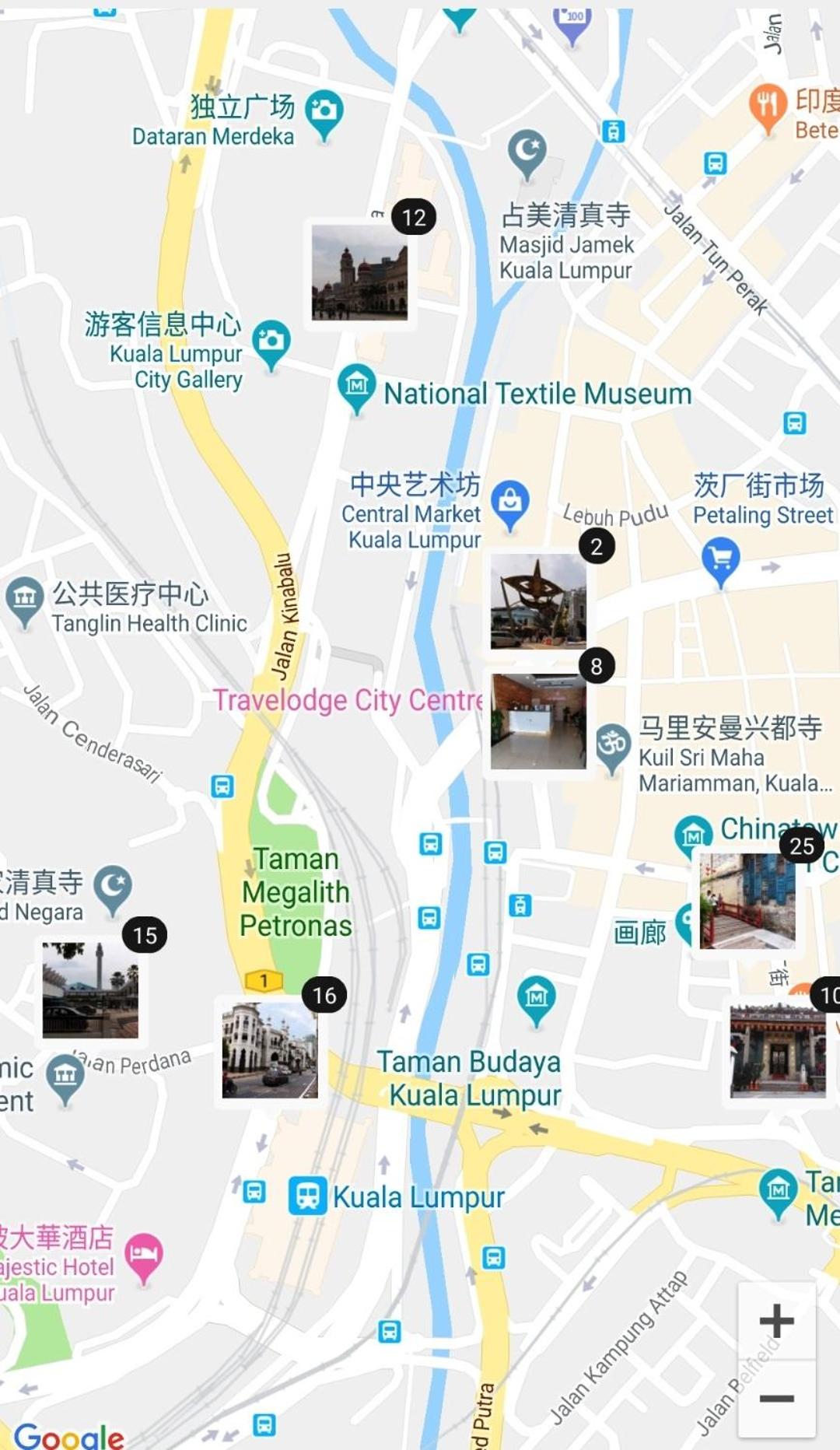Zoom out with the minus button
Viewport: 840px width, 1450px height.
click(776, 1399)
